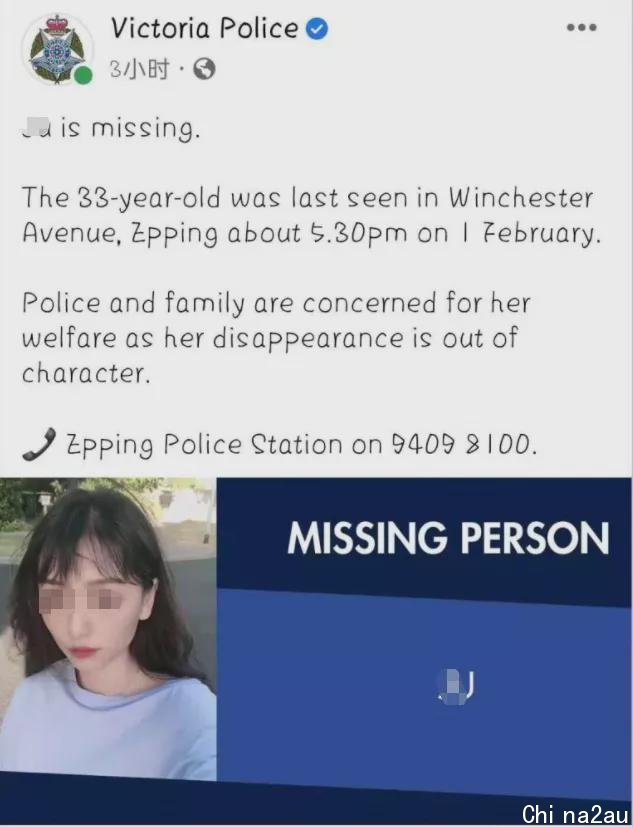Open the post's overflow menu
This screenshot has height=827, width=633.
(x=581, y=28)
